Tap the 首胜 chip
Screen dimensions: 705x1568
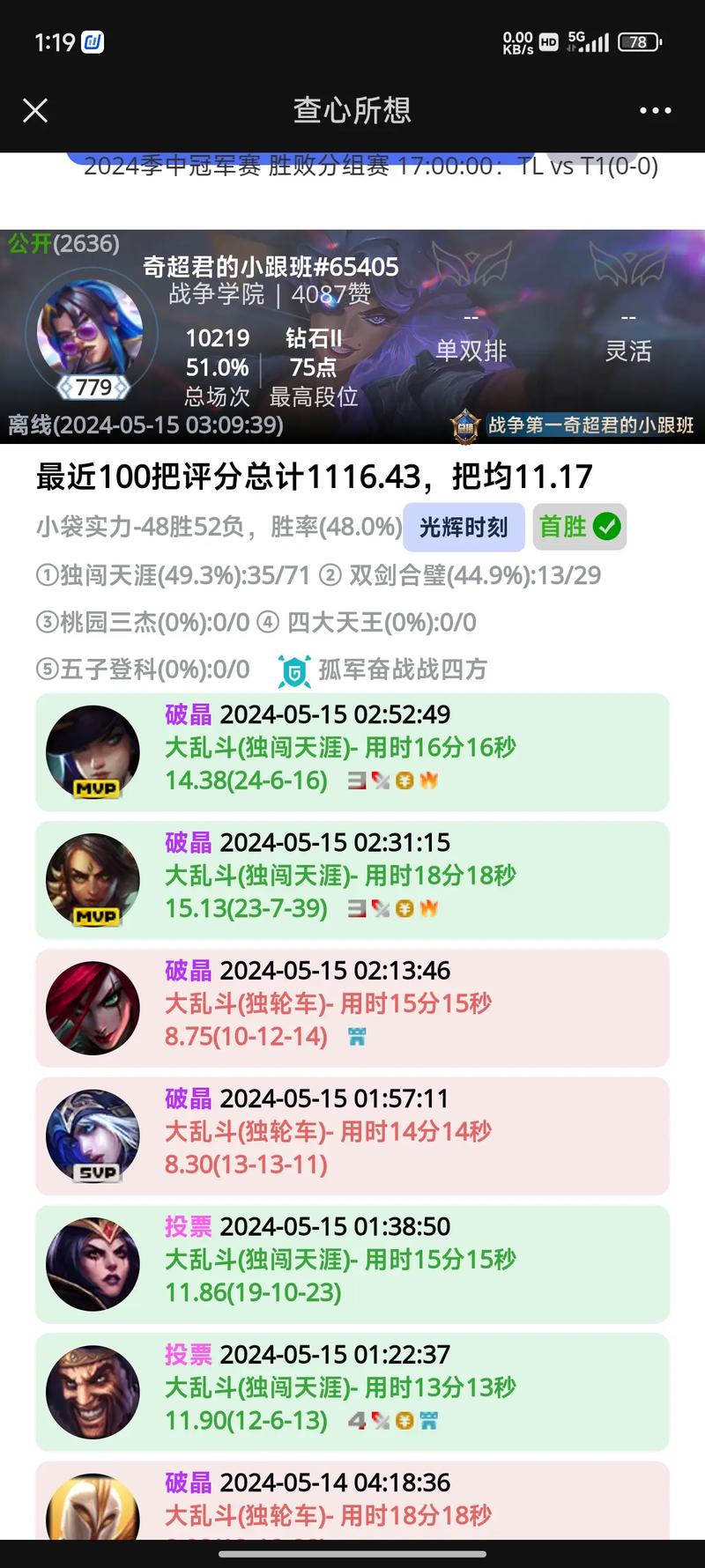[x=579, y=527]
